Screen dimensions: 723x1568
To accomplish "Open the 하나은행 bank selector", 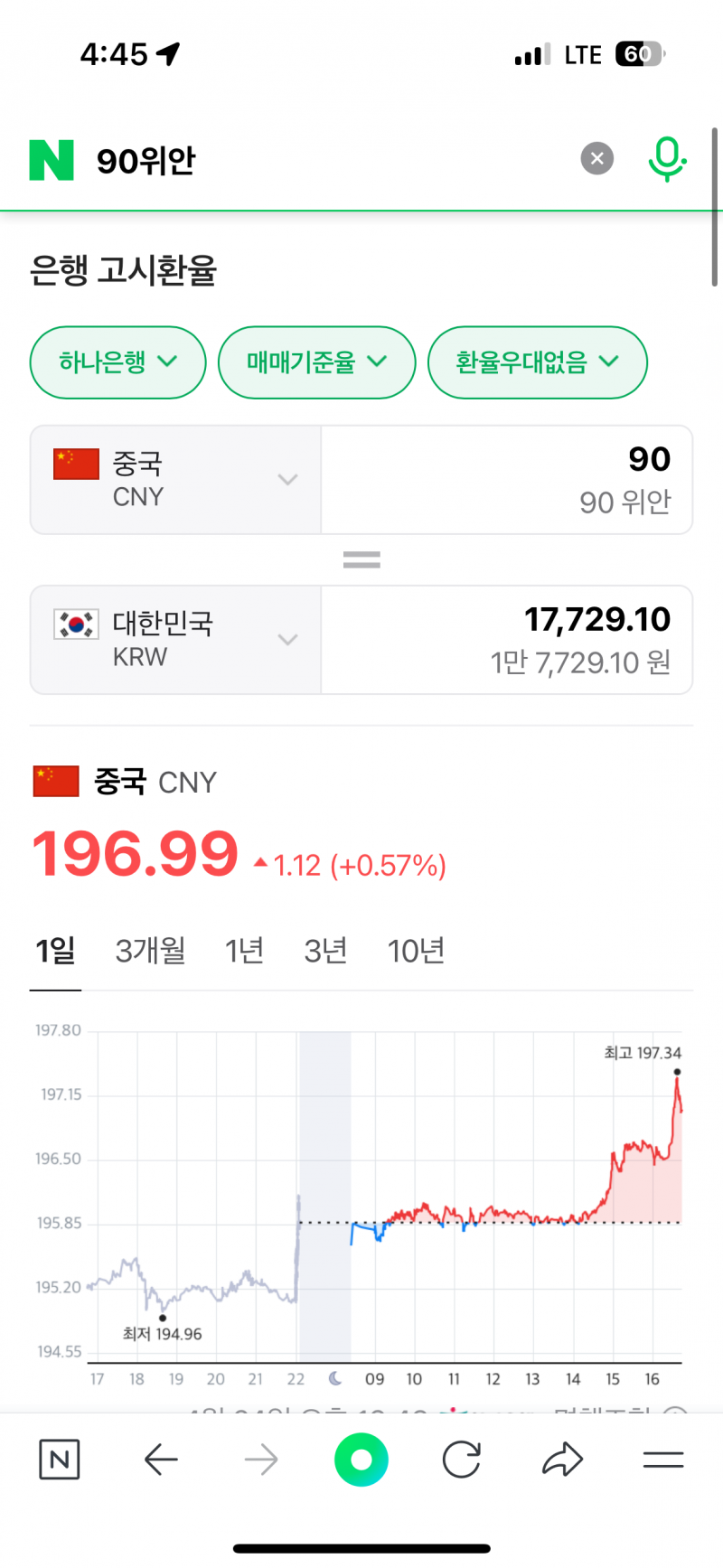I will point(117,362).
